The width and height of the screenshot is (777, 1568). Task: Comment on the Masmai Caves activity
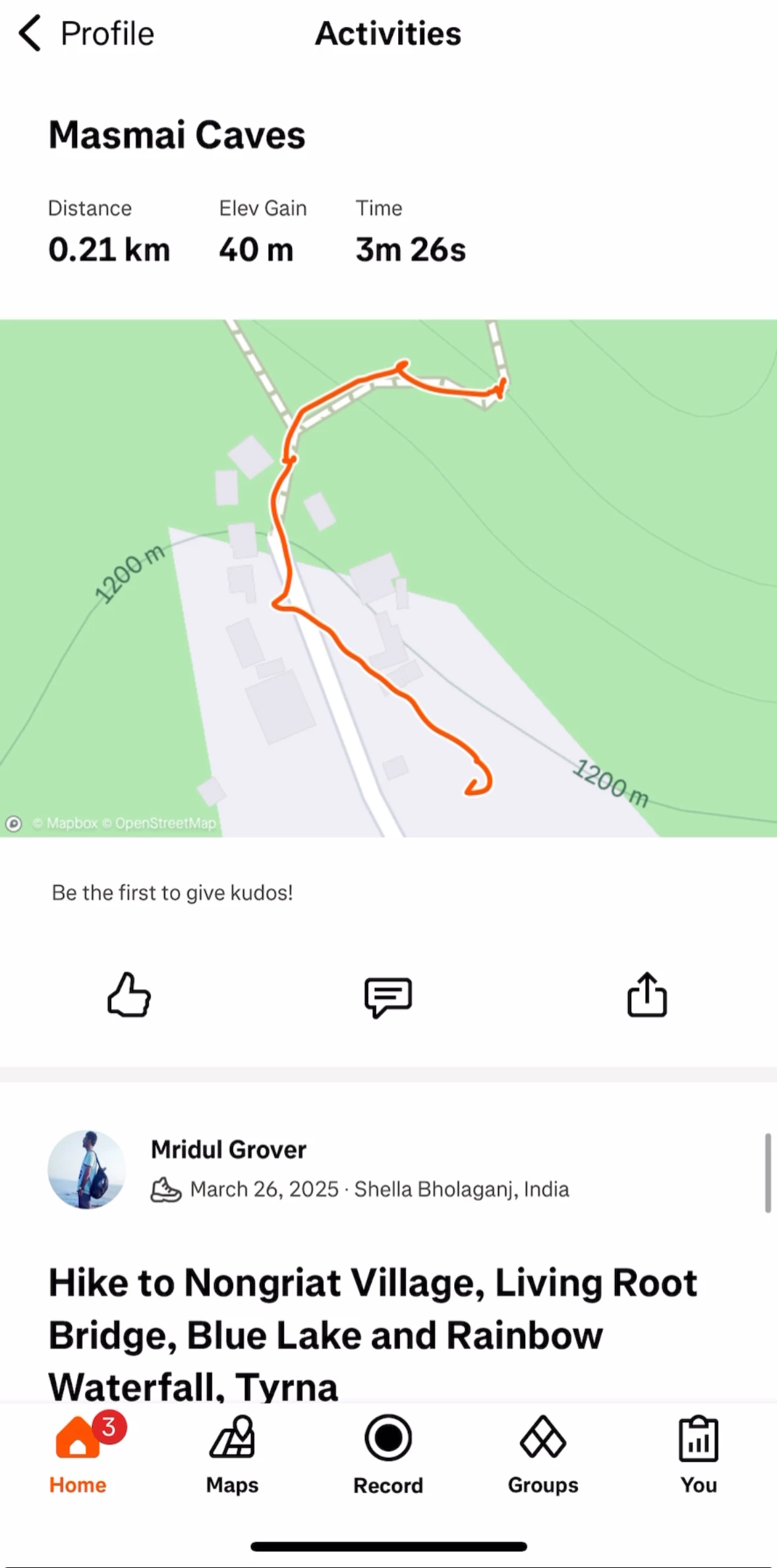(388, 997)
